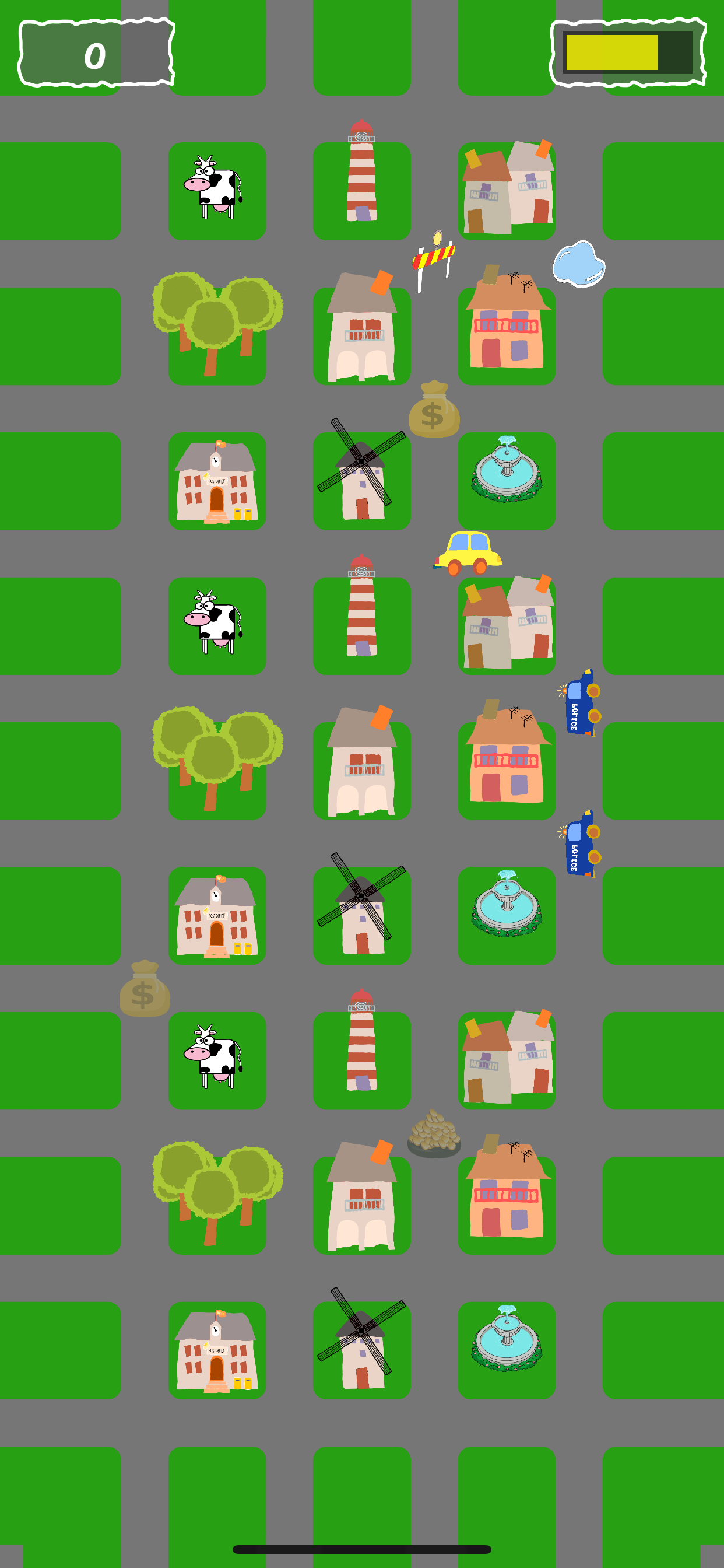Tap the money bag near the post office
Screen dimensions: 724x1568
pyautogui.click(x=144, y=989)
